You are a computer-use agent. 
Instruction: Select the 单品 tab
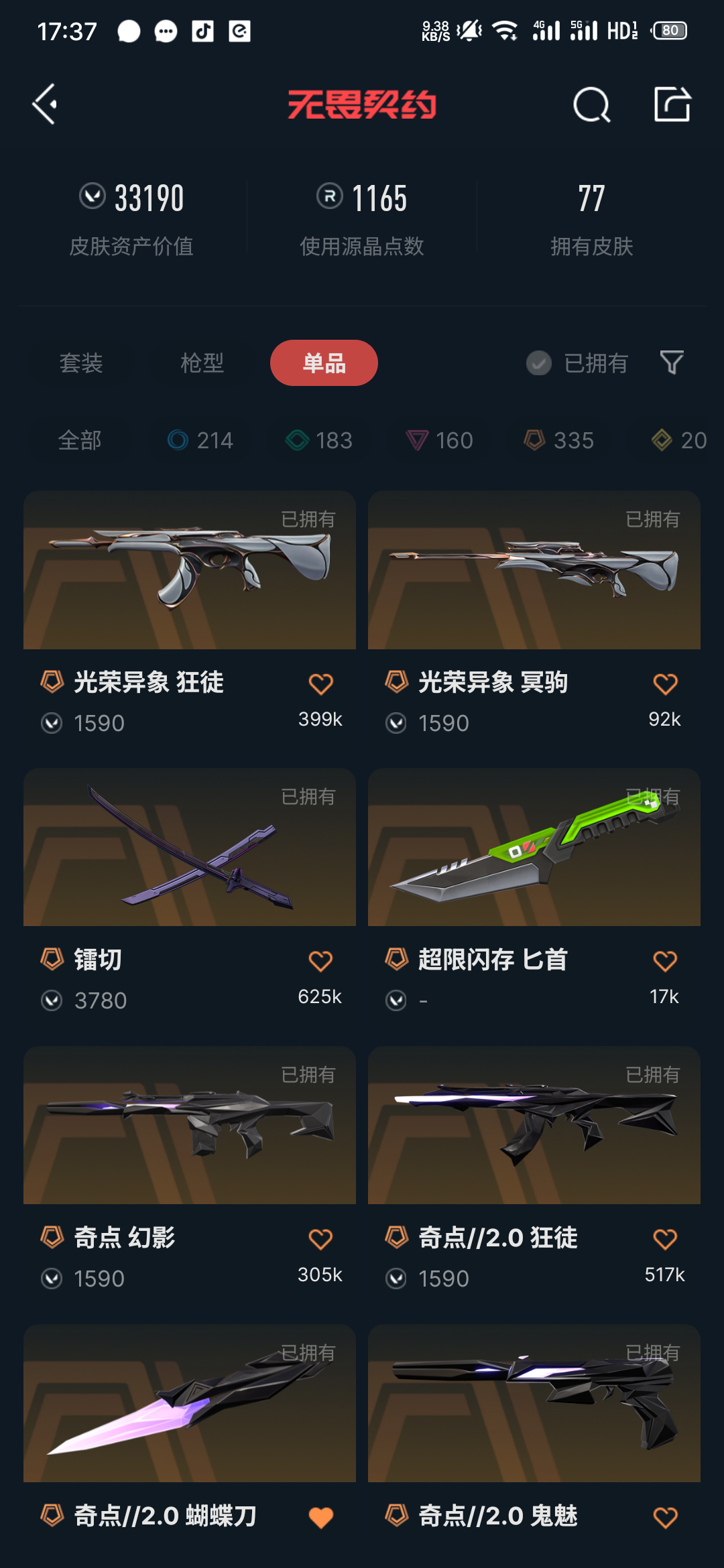[x=324, y=363]
